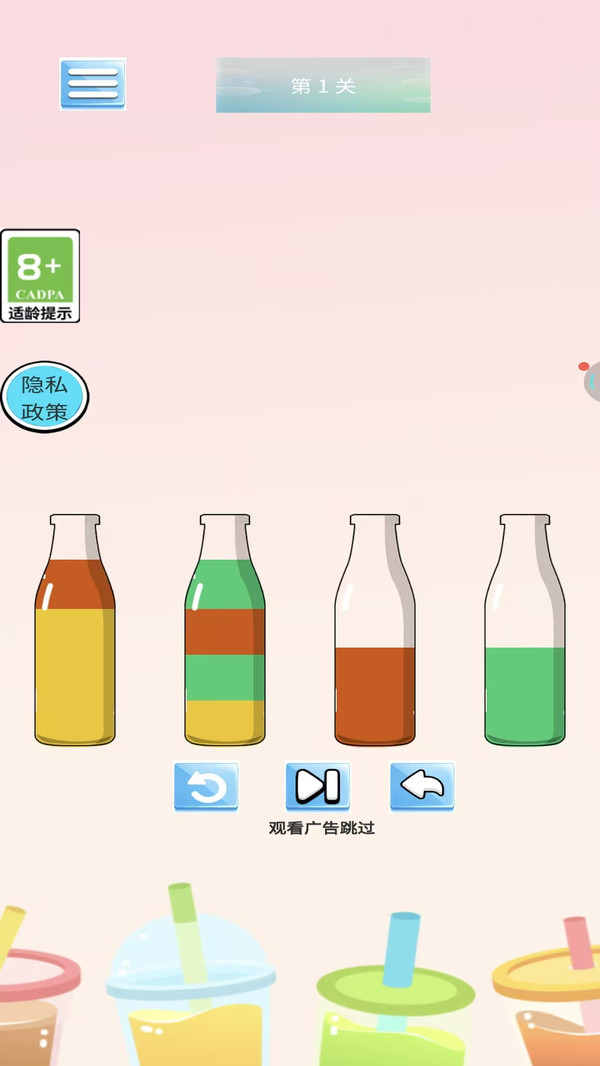The image size is (600, 1066).
Task: Select the bottle with four striped layers
Action: coord(225,630)
